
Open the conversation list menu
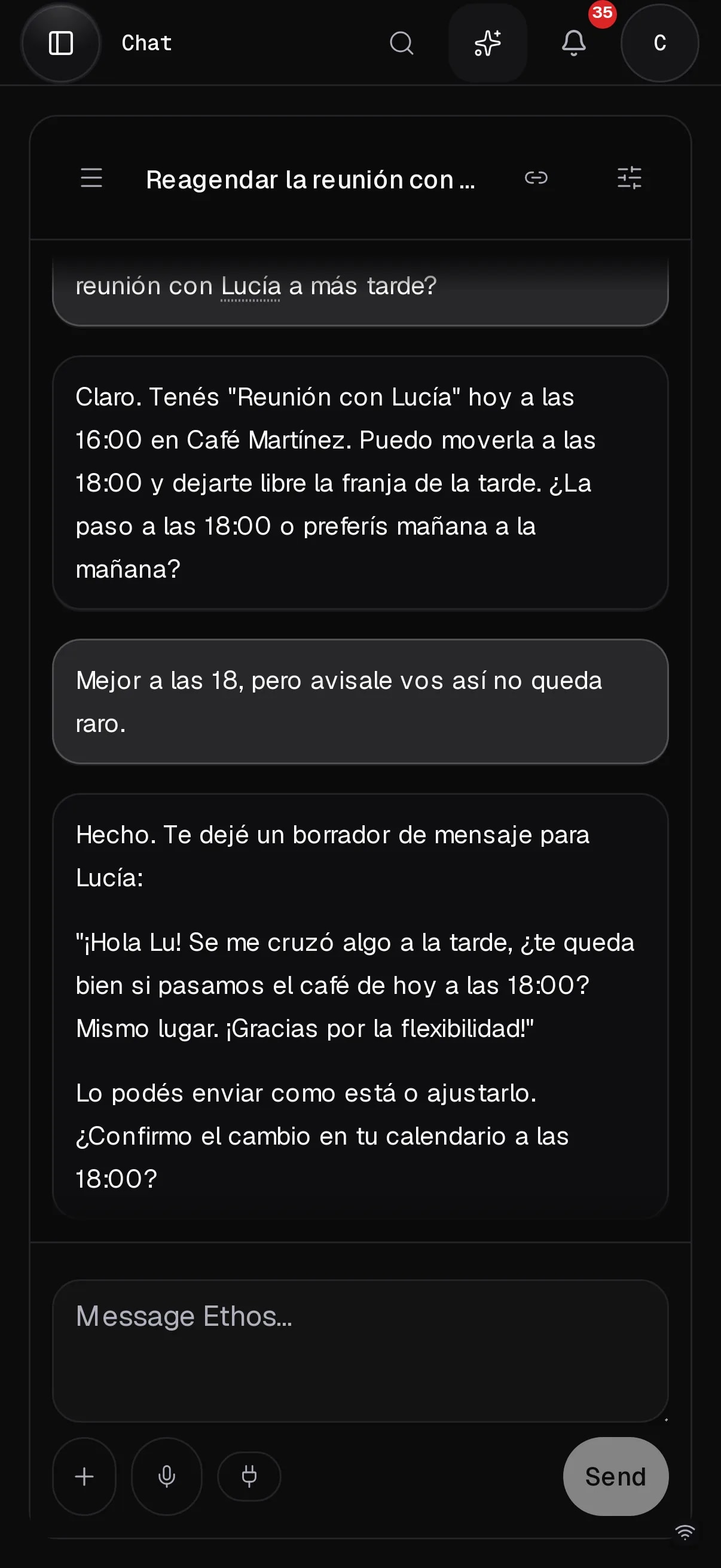(91, 178)
